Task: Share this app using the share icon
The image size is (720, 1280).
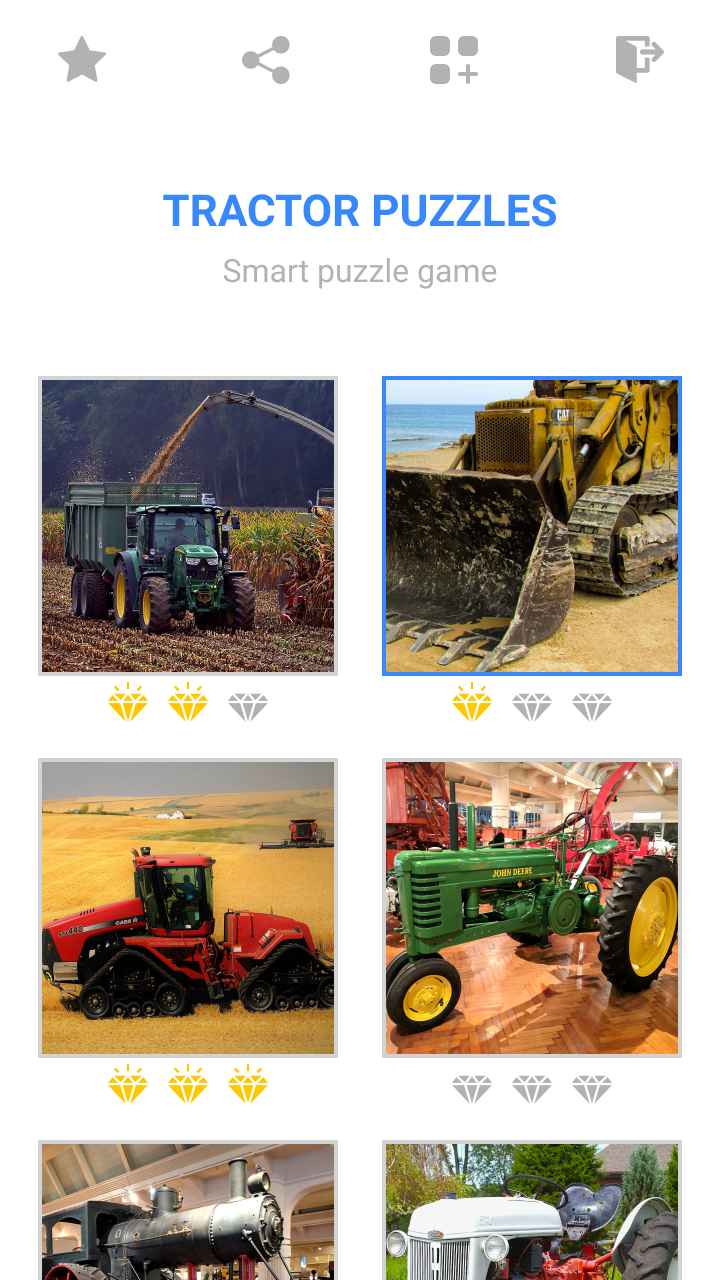Action: [266, 60]
